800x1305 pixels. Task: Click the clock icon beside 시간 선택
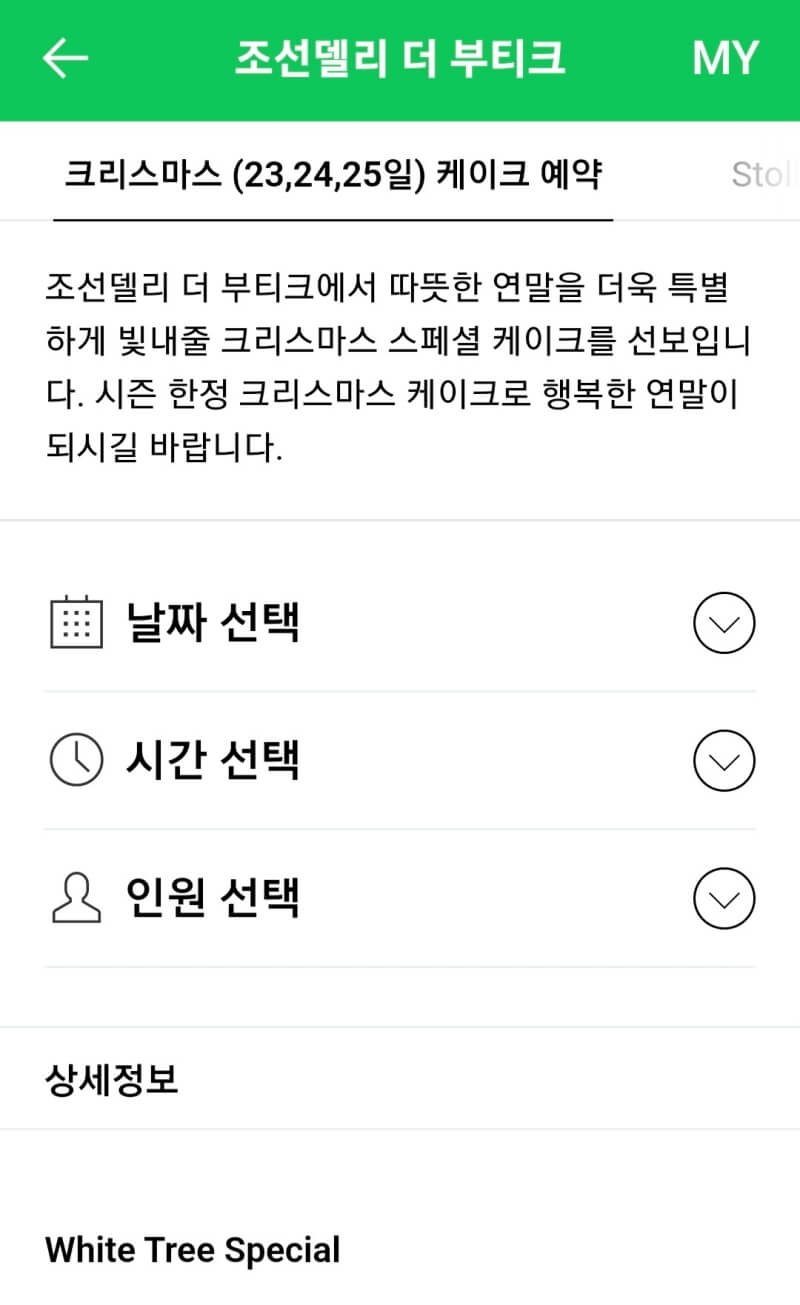coord(76,759)
